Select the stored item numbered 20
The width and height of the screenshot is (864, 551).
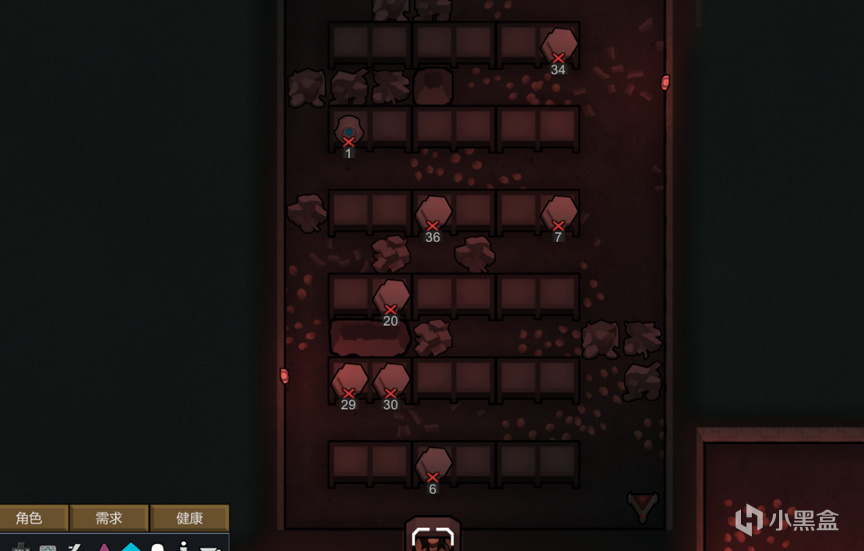391,298
